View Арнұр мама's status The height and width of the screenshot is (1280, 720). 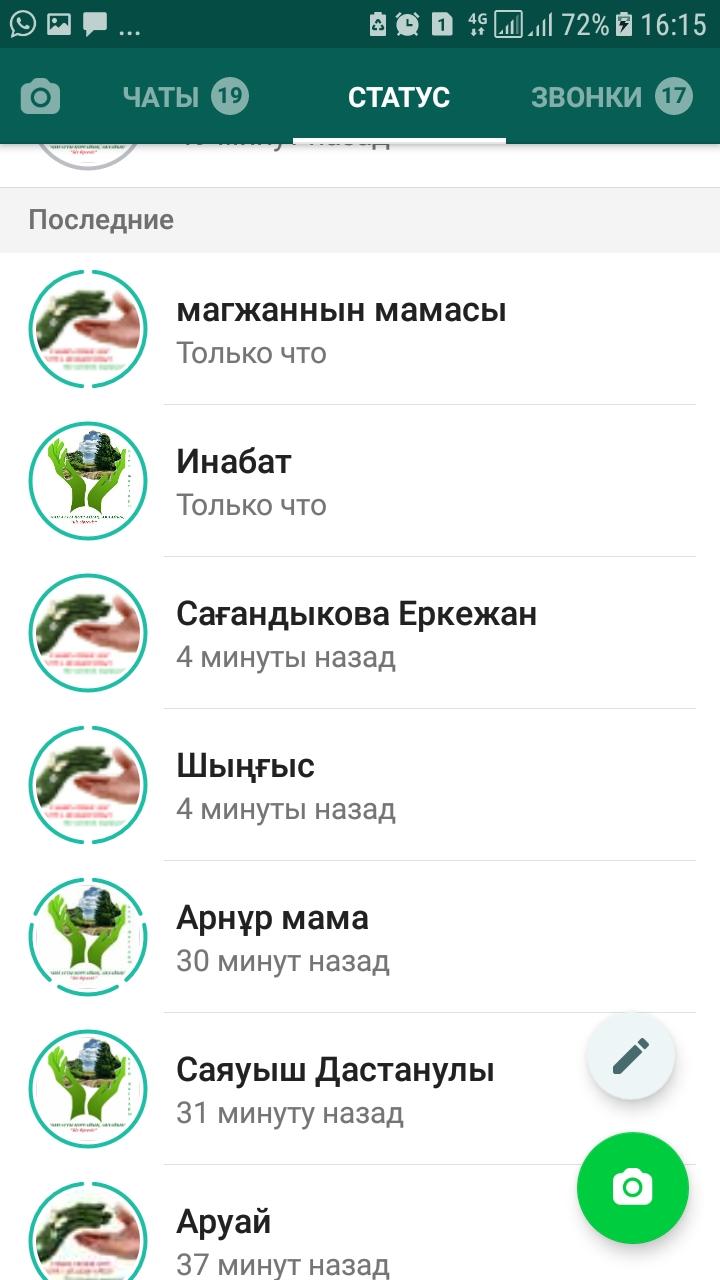(x=360, y=937)
